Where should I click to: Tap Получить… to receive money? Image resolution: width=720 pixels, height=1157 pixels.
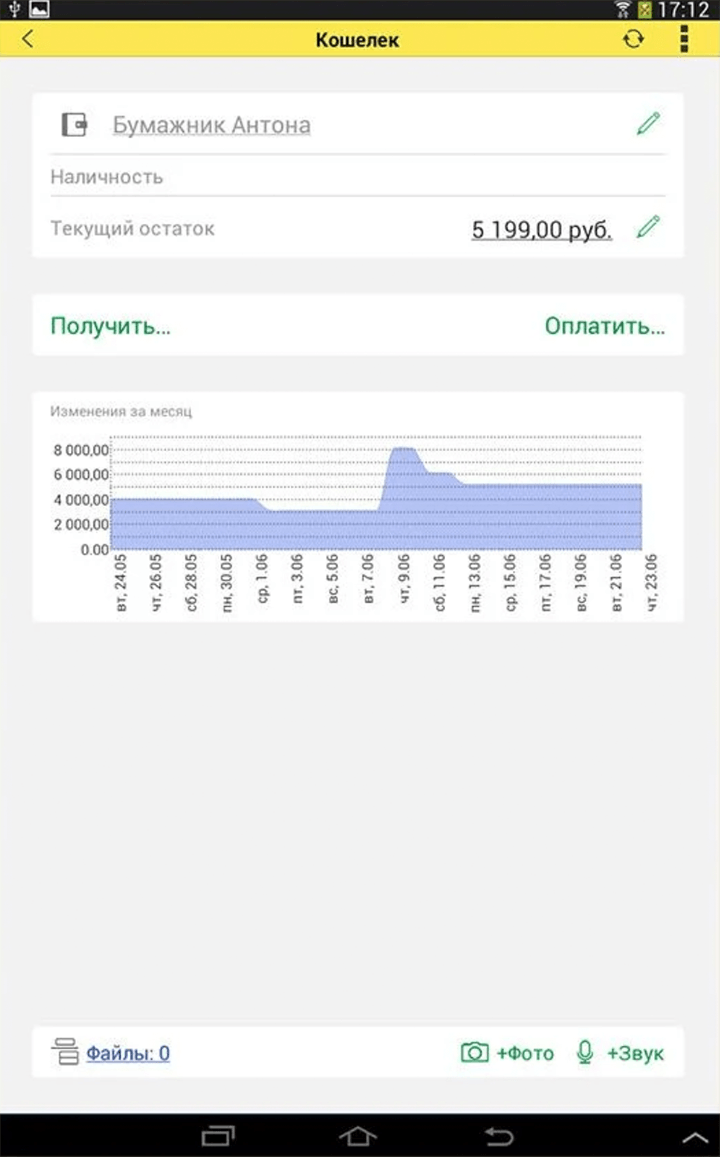pos(111,325)
